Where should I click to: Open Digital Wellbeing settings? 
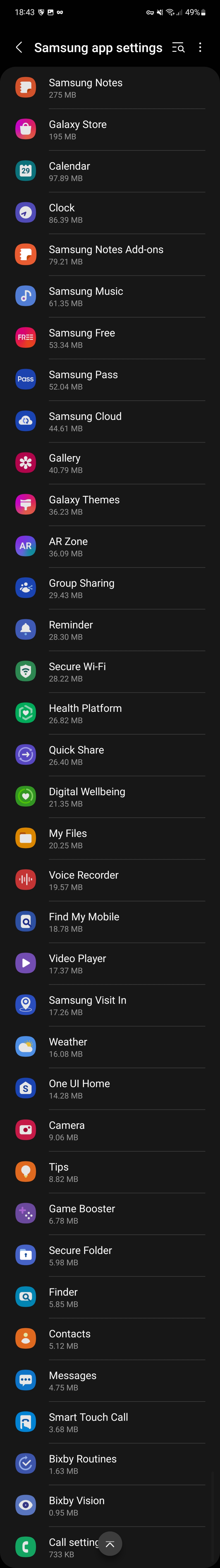[110, 797]
